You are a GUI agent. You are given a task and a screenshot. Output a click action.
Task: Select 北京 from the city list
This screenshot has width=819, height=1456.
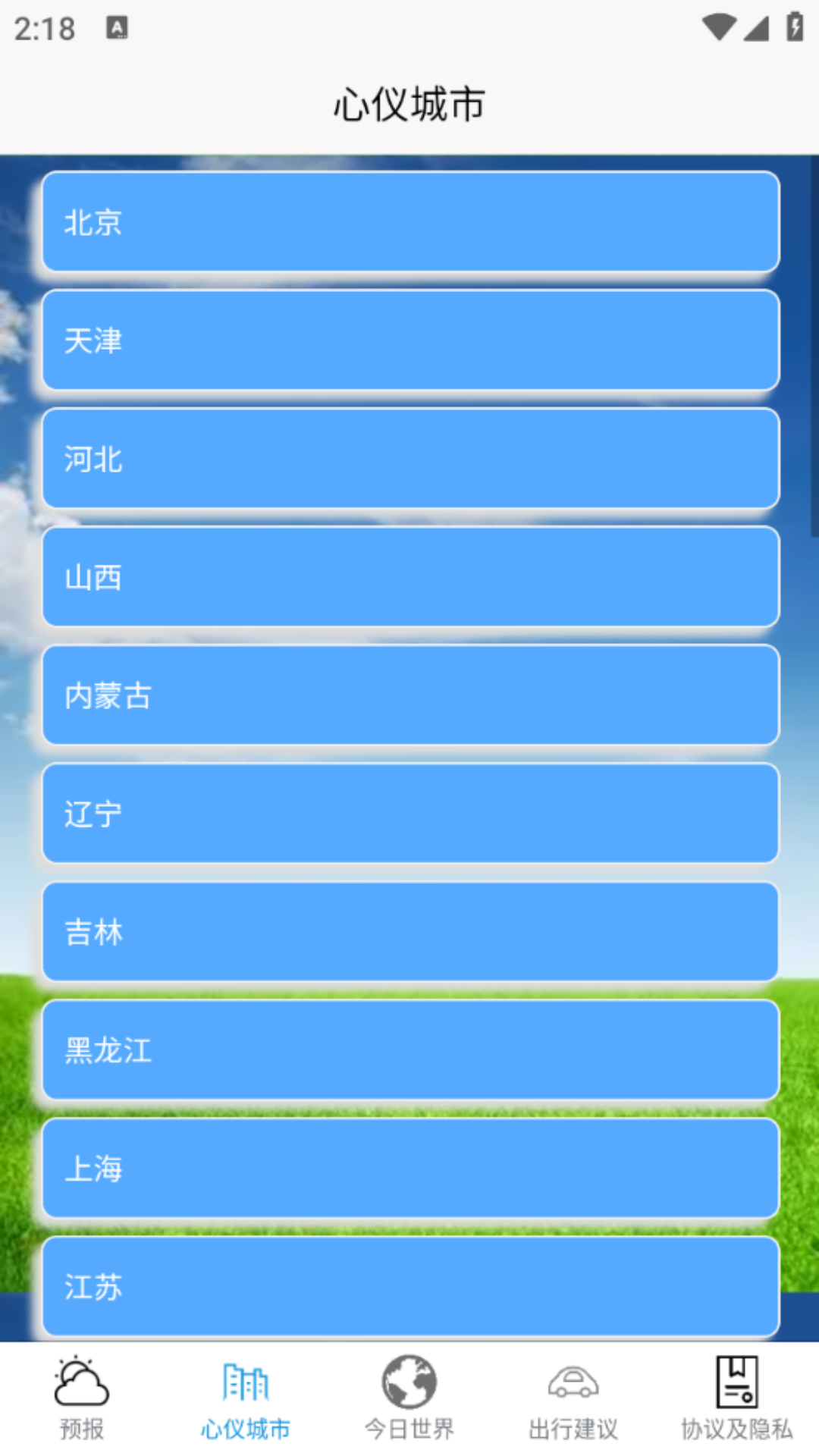point(409,221)
